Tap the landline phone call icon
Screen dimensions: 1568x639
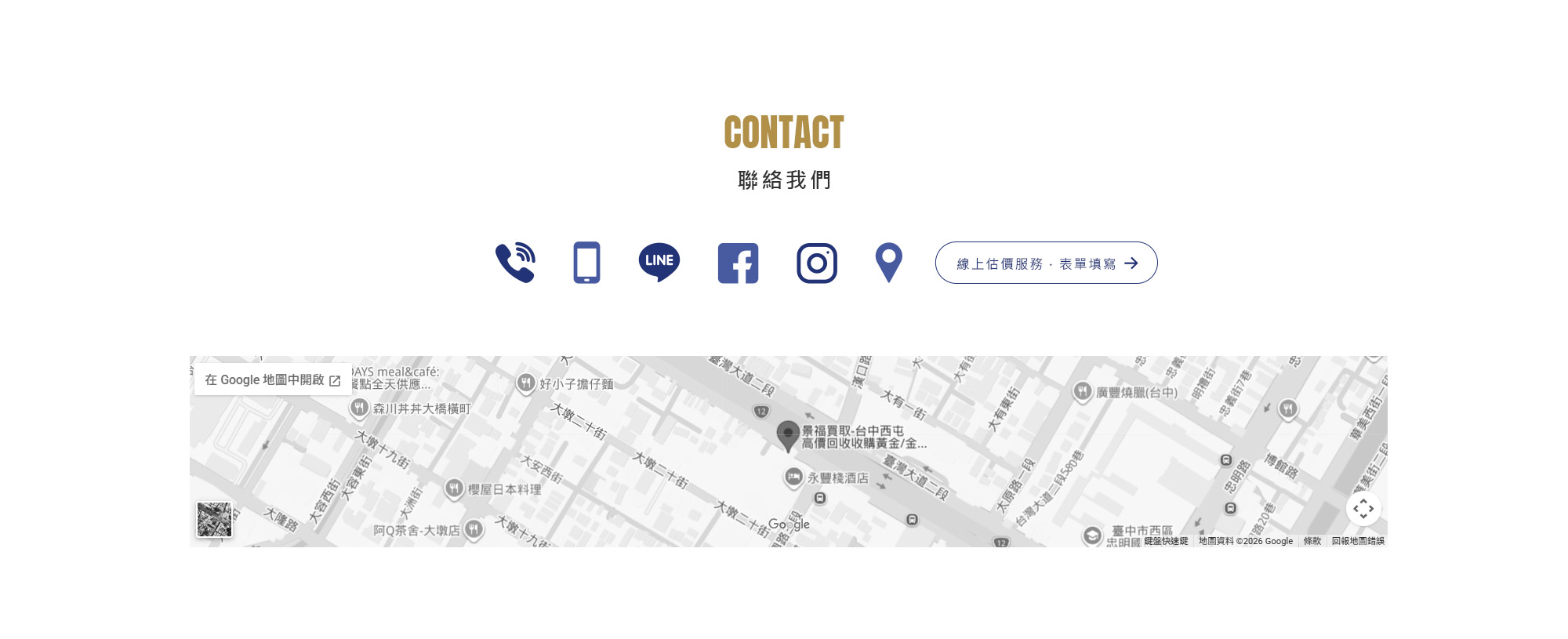pos(515,263)
